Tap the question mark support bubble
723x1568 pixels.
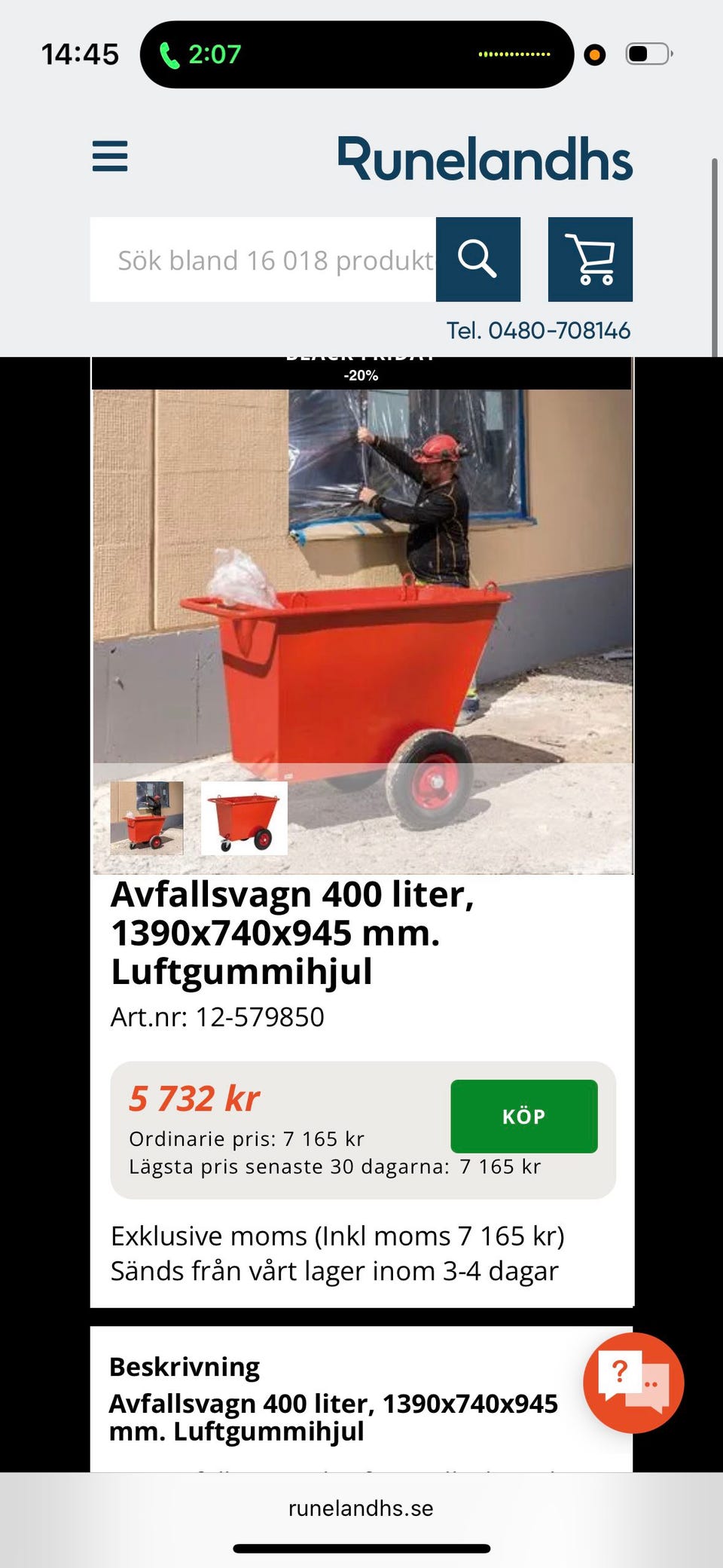coord(619,1371)
